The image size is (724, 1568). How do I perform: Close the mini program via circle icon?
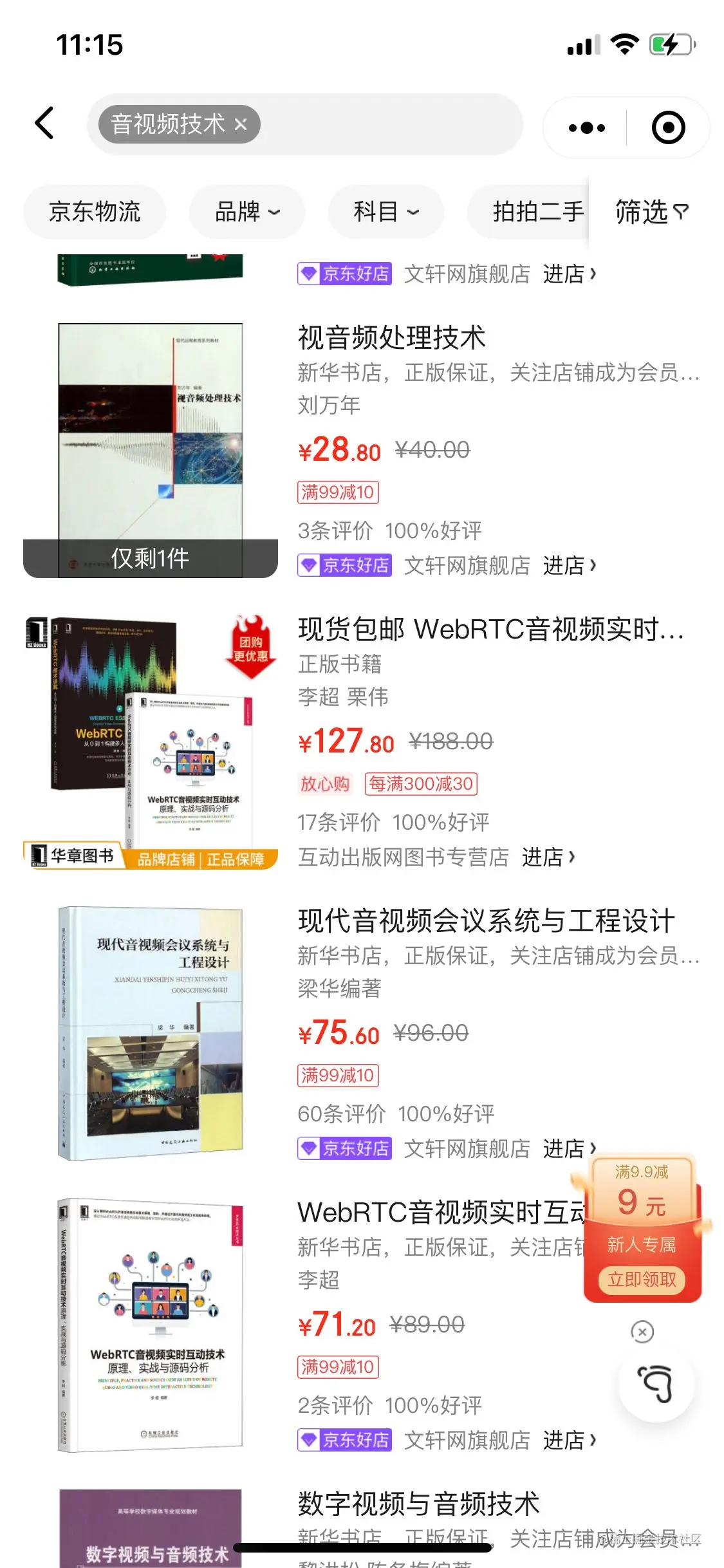668,127
